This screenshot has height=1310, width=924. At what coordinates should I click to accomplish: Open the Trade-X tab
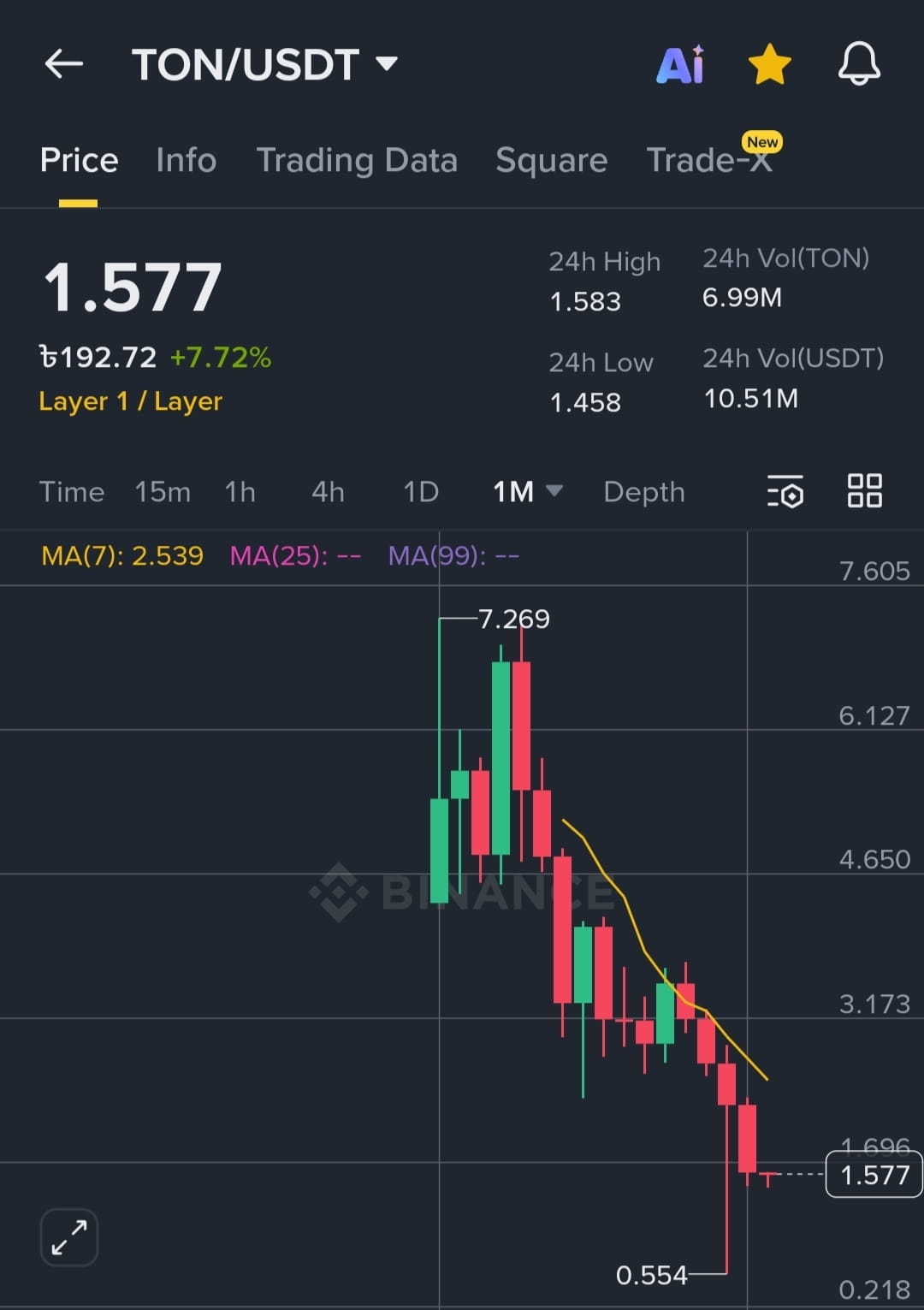click(x=709, y=160)
